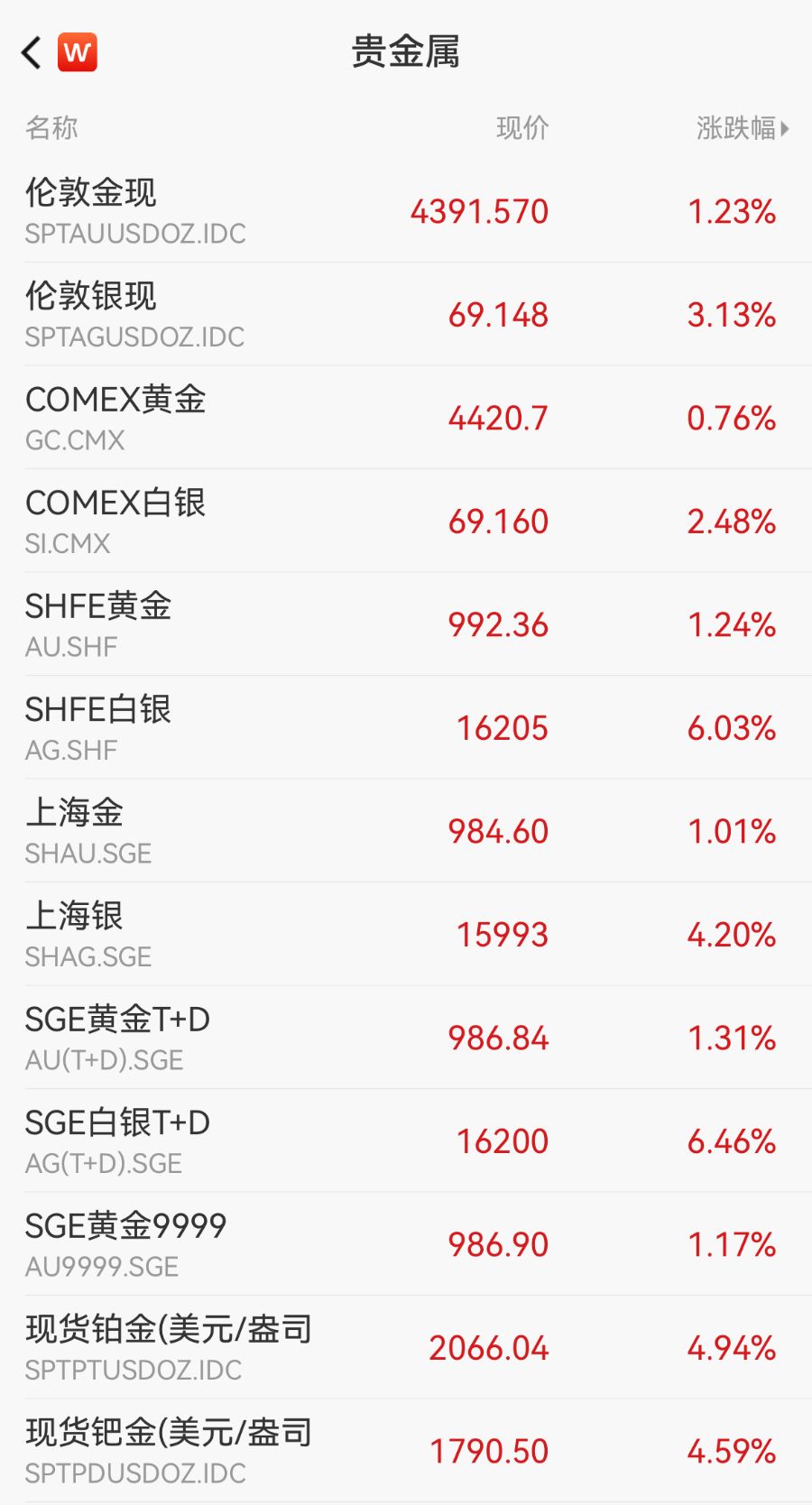Image resolution: width=812 pixels, height=1505 pixels.
Task: Open SGE黄金9999 AU9999.SGE quote
Action: 406,1243
